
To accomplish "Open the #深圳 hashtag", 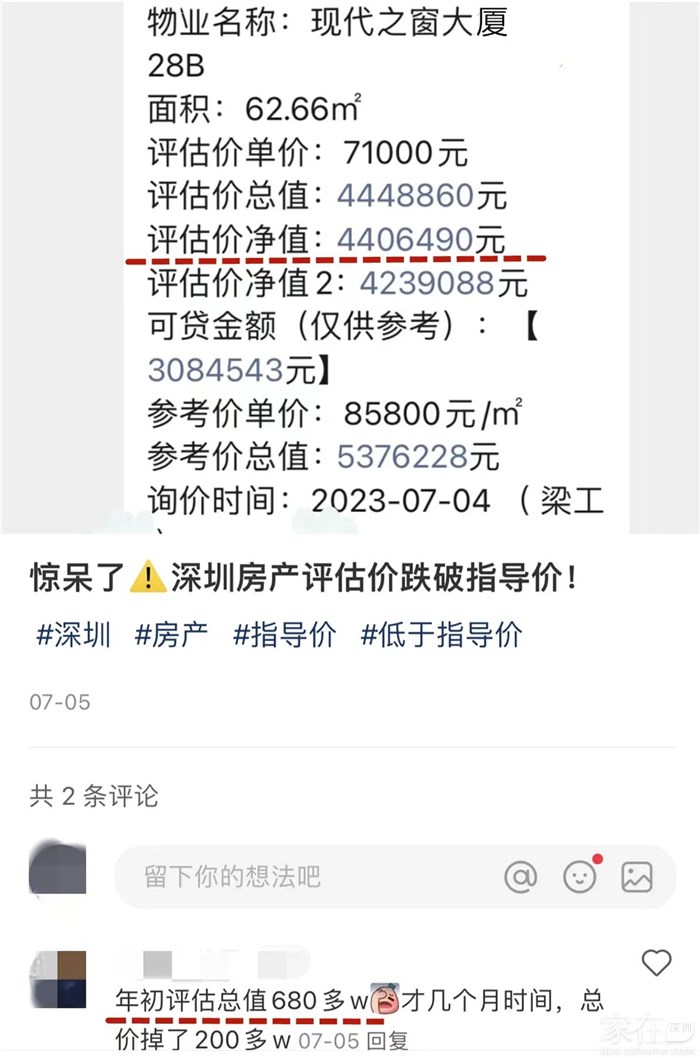I will pos(73,634).
